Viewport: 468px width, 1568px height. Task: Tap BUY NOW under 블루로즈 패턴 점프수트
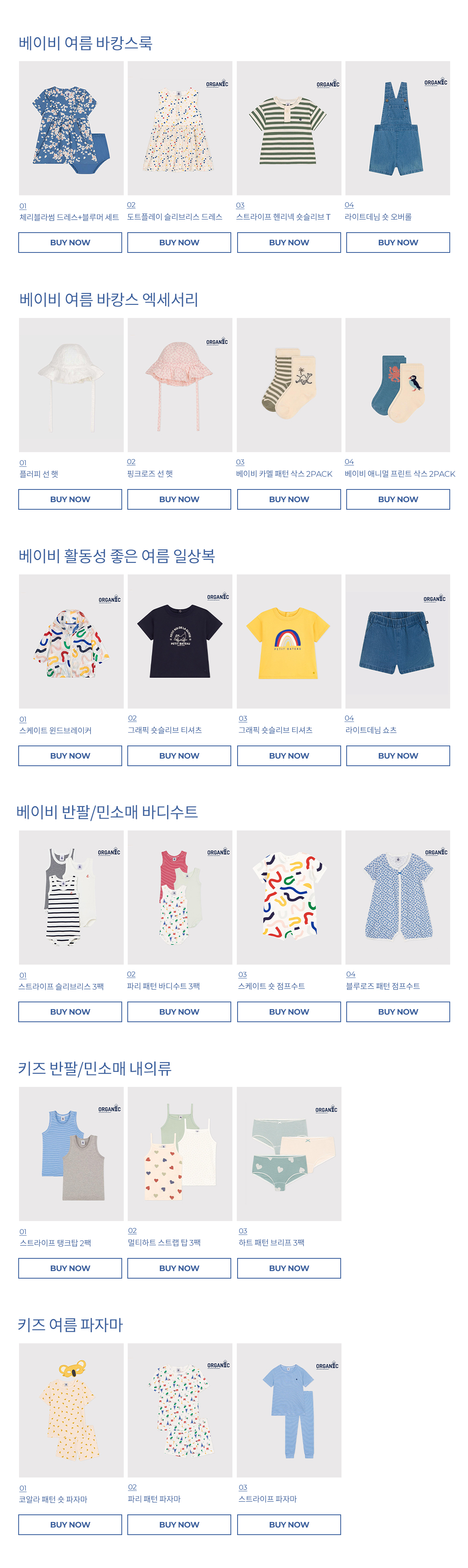pyautogui.click(x=397, y=1011)
